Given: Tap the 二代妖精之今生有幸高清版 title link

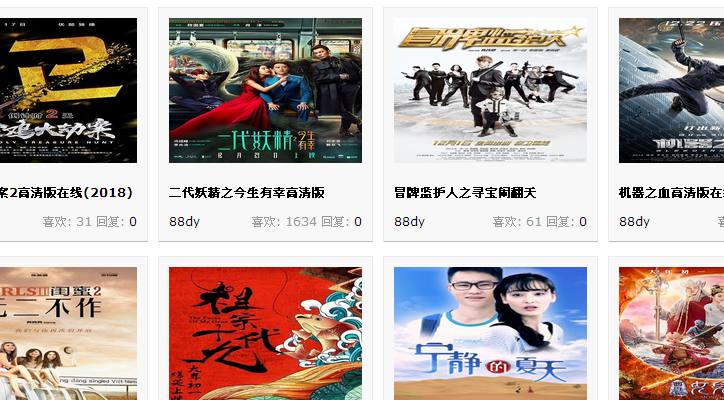Looking at the screenshot, I should pos(246,192).
